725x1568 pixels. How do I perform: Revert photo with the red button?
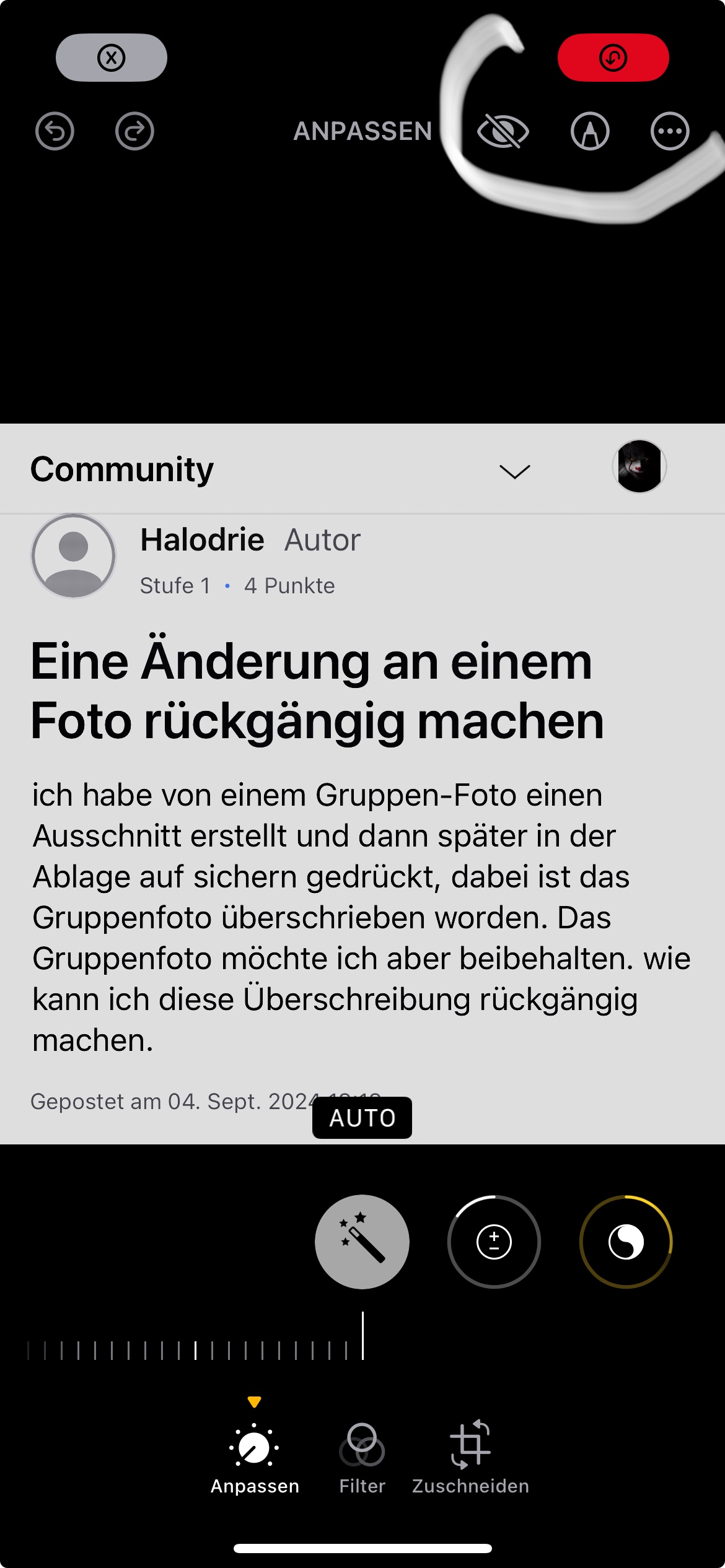[x=613, y=58]
